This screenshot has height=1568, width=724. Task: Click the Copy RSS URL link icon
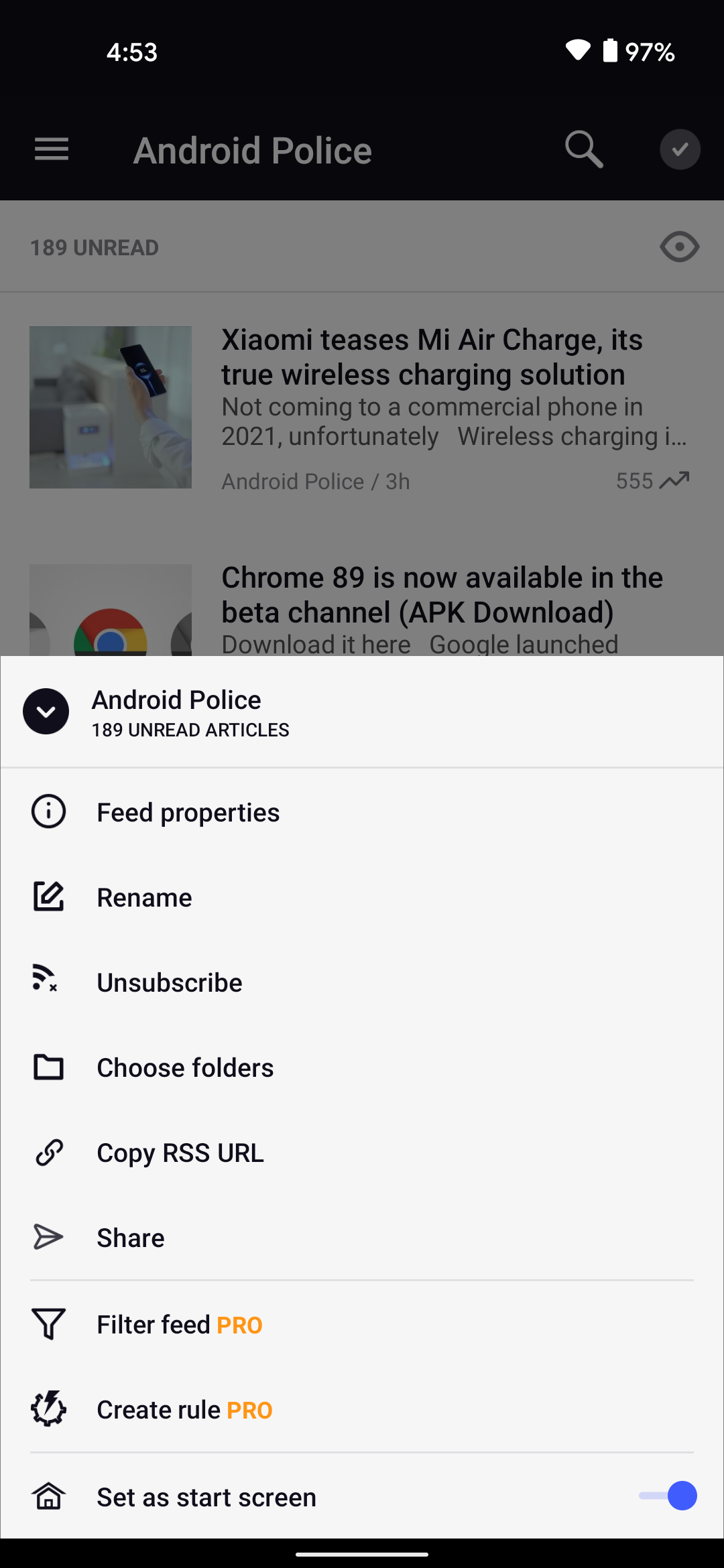48,1152
